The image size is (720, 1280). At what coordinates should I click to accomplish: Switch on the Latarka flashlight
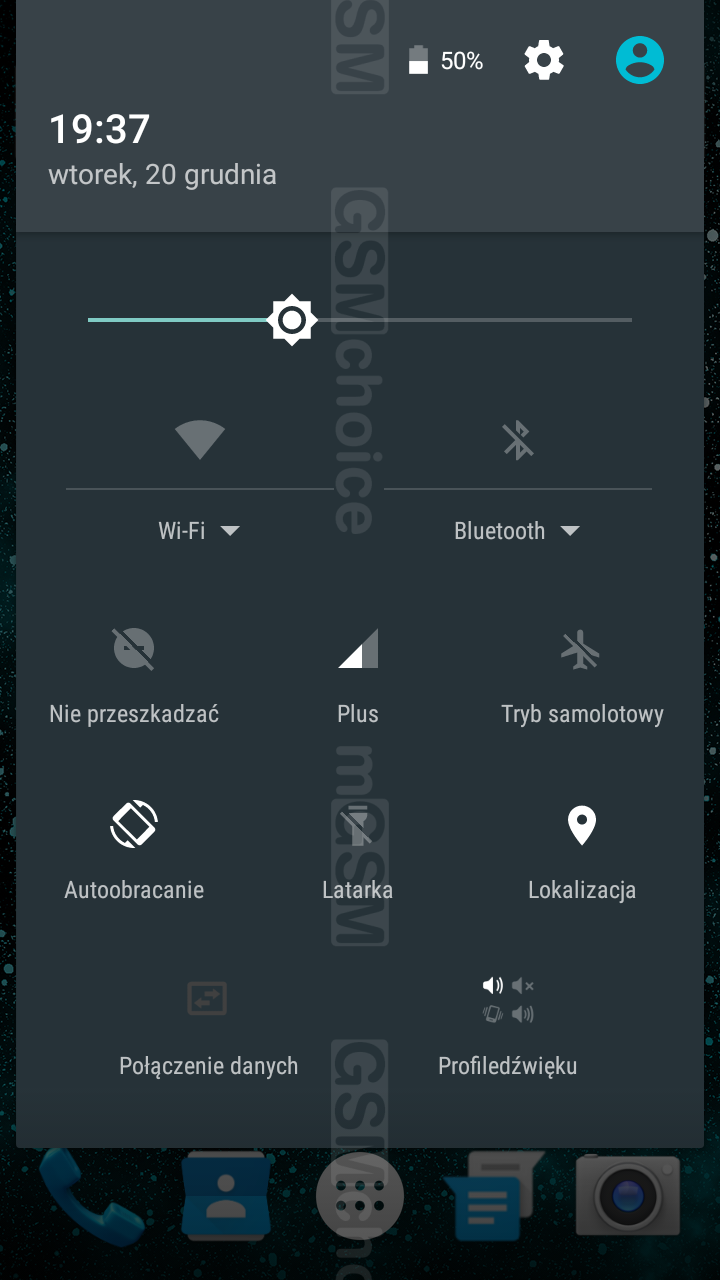coord(358,848)
